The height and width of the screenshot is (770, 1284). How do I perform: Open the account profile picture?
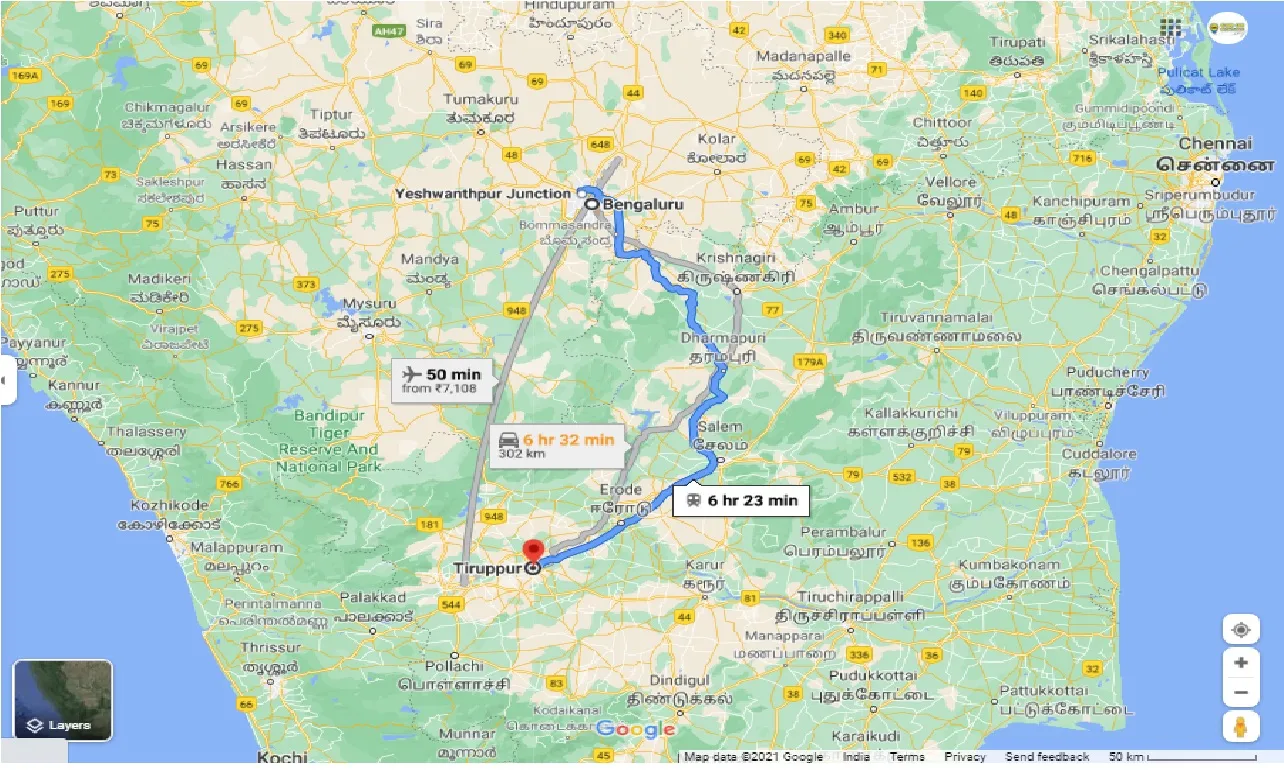[1226, 28]
